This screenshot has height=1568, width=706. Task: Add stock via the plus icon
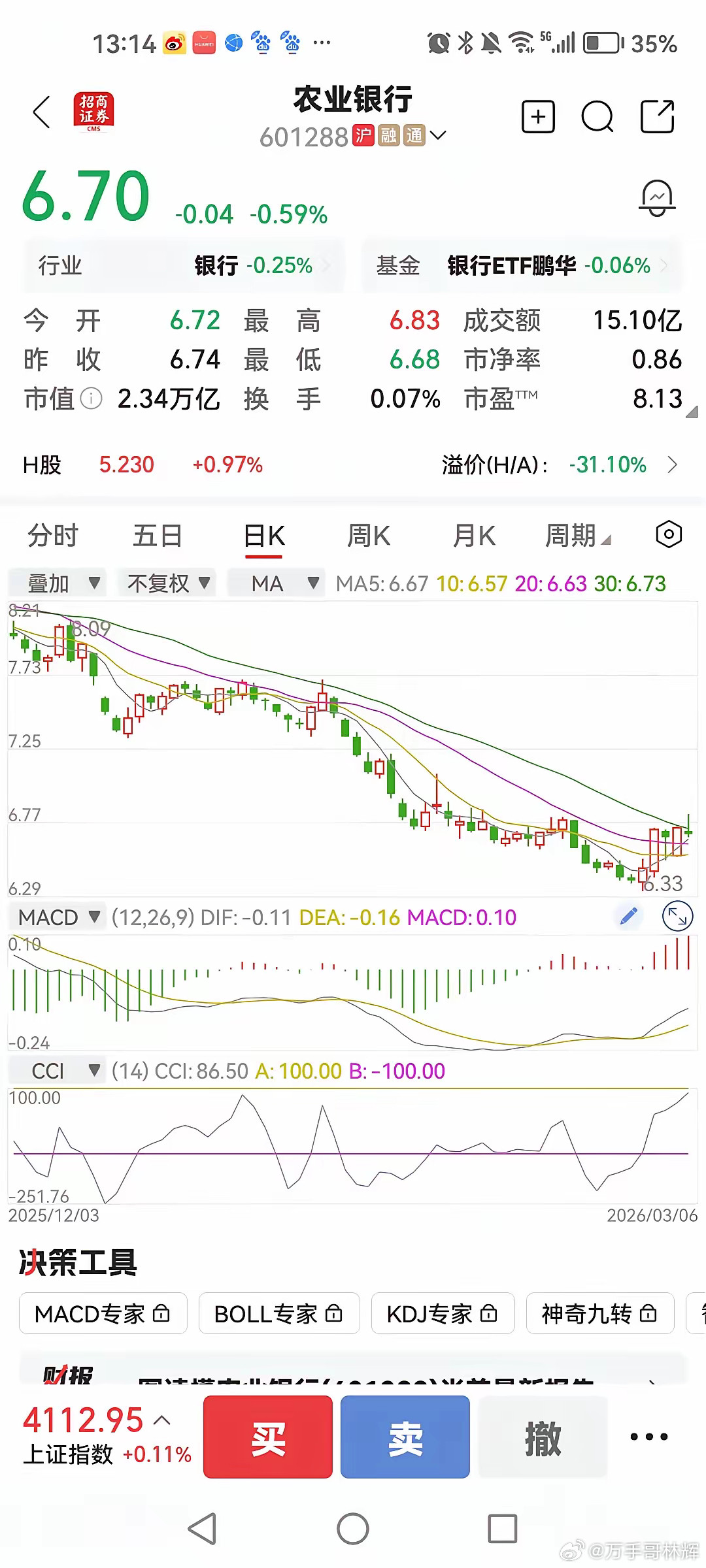click(x=538, y=116)
